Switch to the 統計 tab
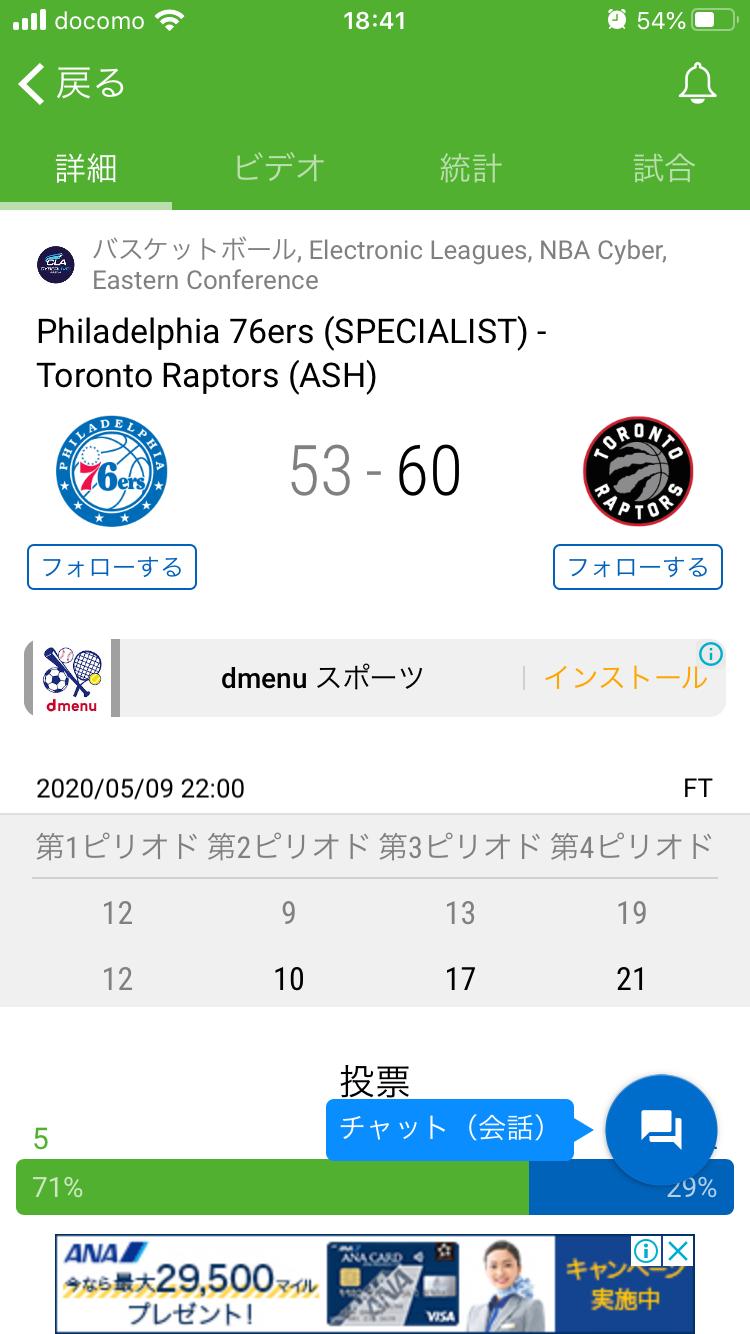 pyautogui.click(x=470, y=168)
